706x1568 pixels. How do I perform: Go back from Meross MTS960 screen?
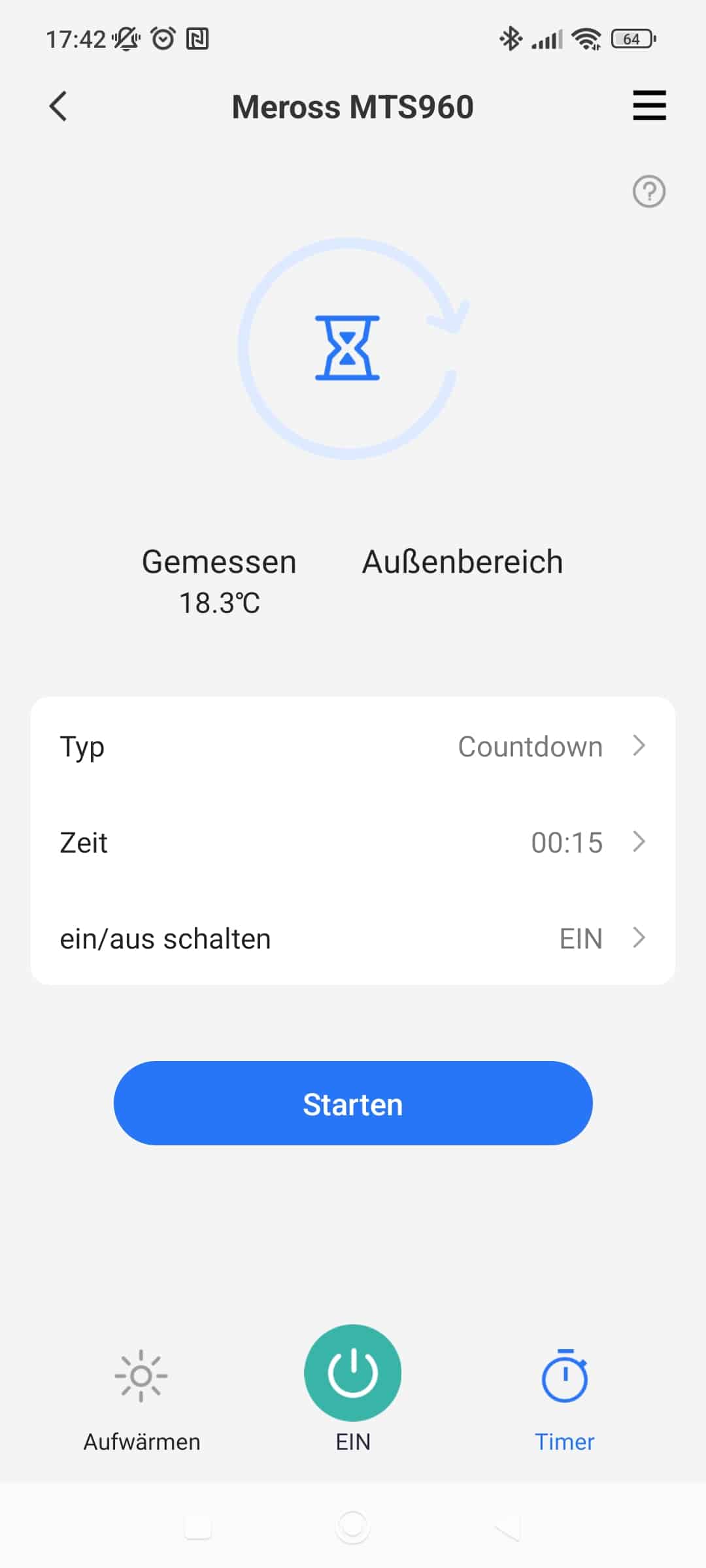[59, 106]
